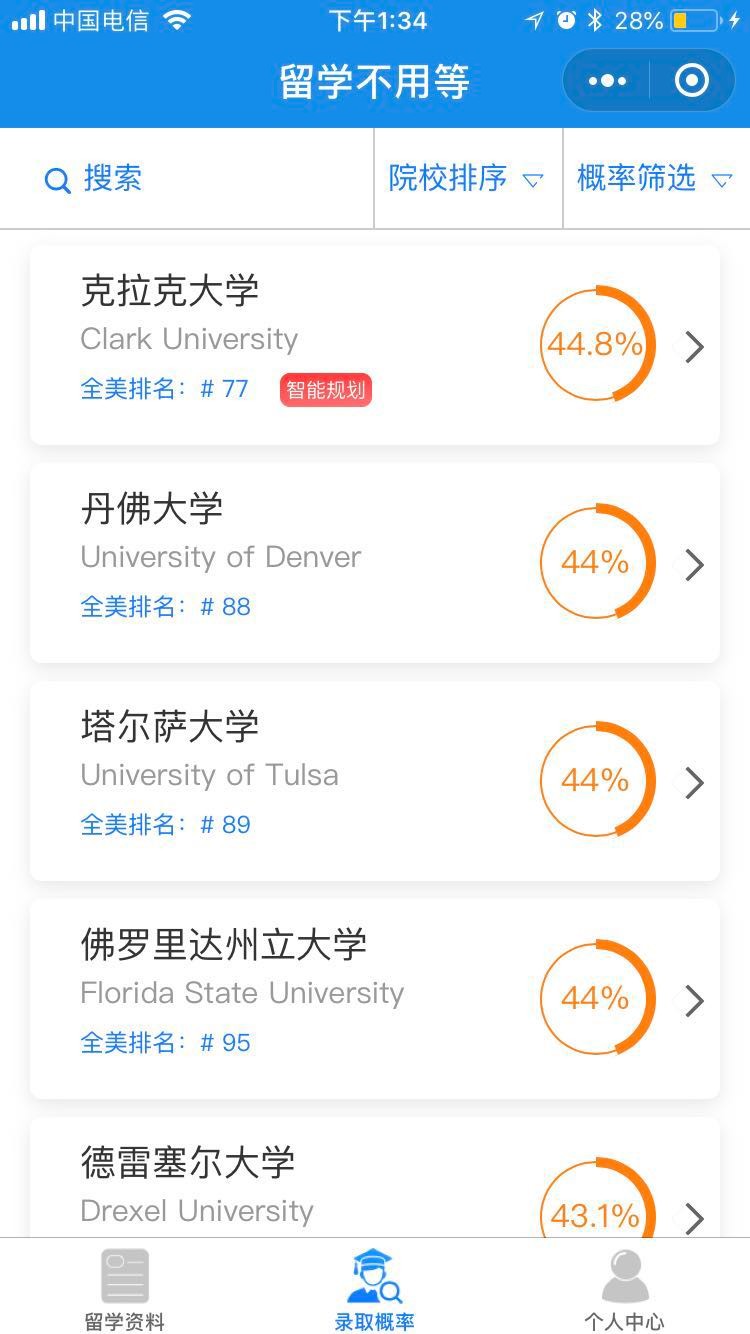750x1334 pixels.
Task: Expand the 院校排序 sorting dropdown
Action: [468, 179]
